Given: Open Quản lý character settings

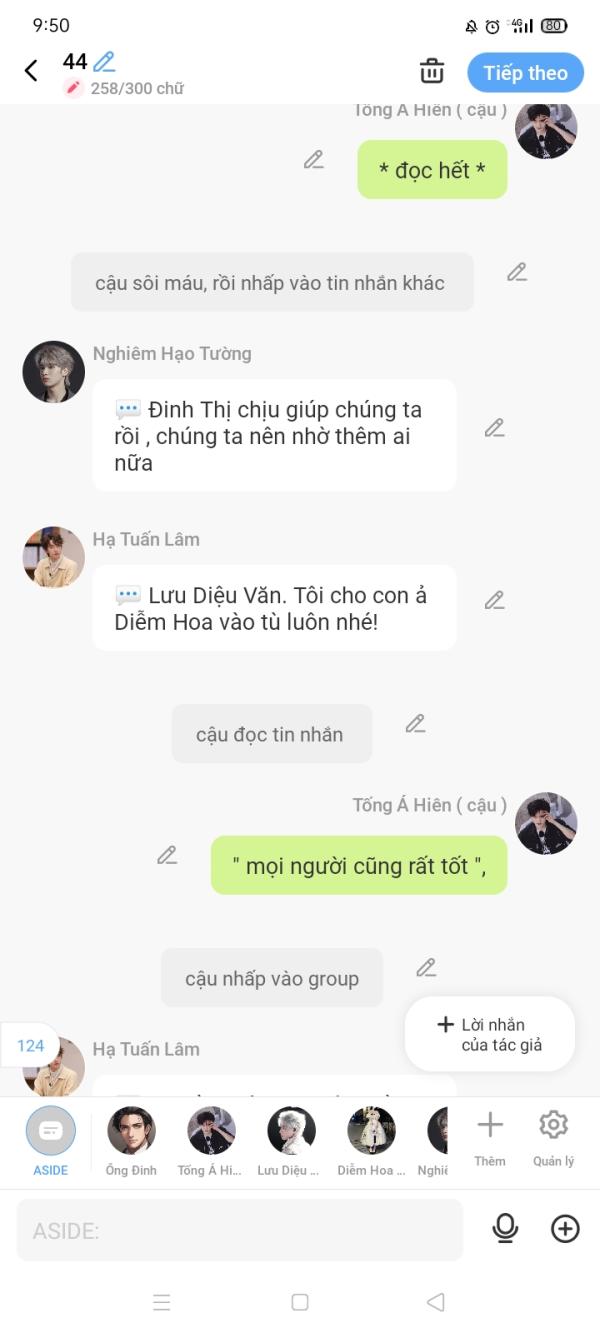Looking at the screenshot, I should 553,1137.
